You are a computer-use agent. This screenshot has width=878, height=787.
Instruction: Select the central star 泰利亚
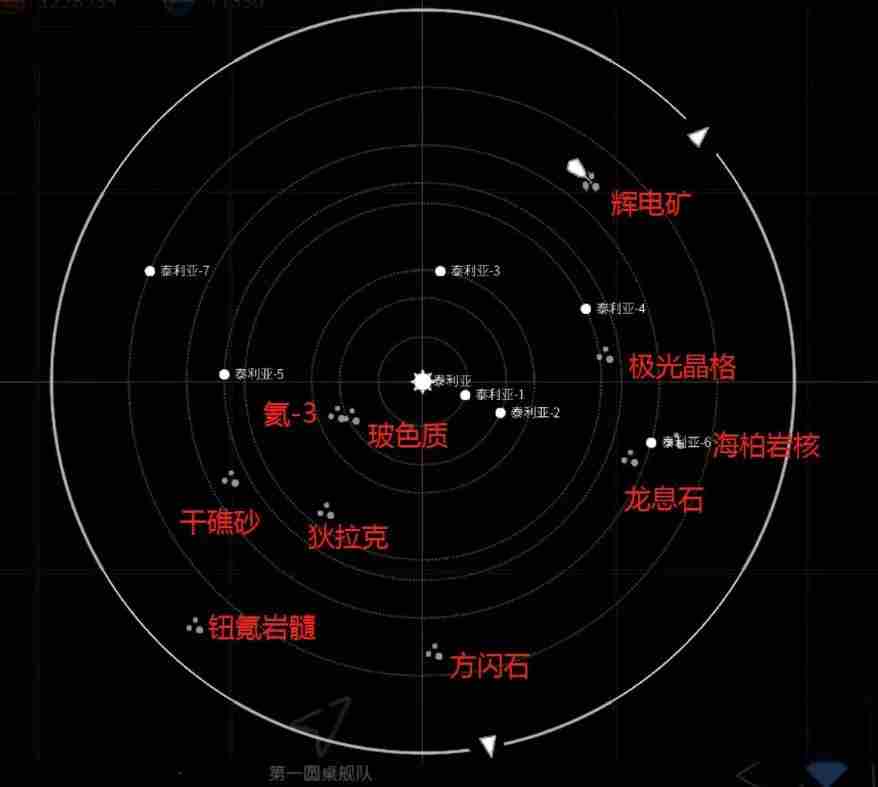pos(422,381)
